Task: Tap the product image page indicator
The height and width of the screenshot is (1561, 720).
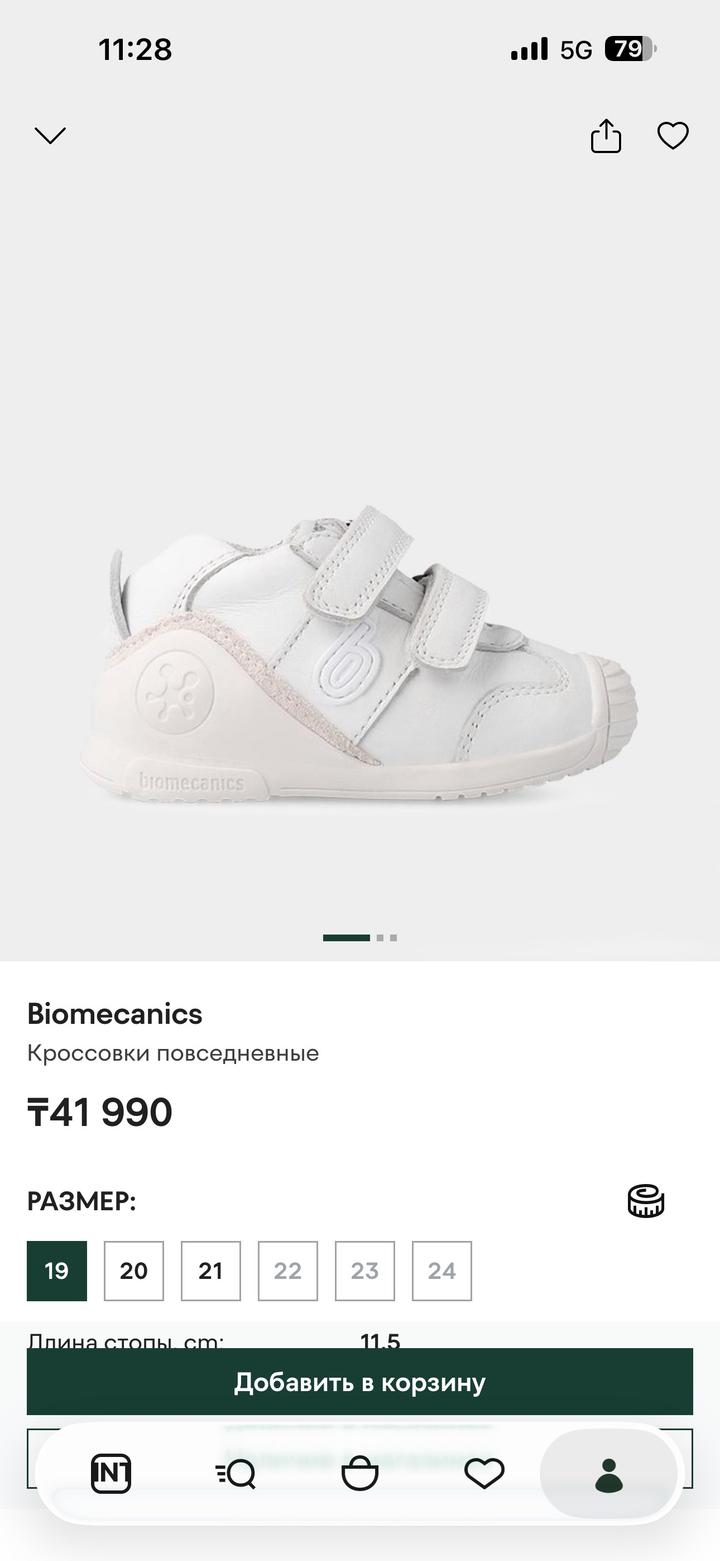Action: 360,938
